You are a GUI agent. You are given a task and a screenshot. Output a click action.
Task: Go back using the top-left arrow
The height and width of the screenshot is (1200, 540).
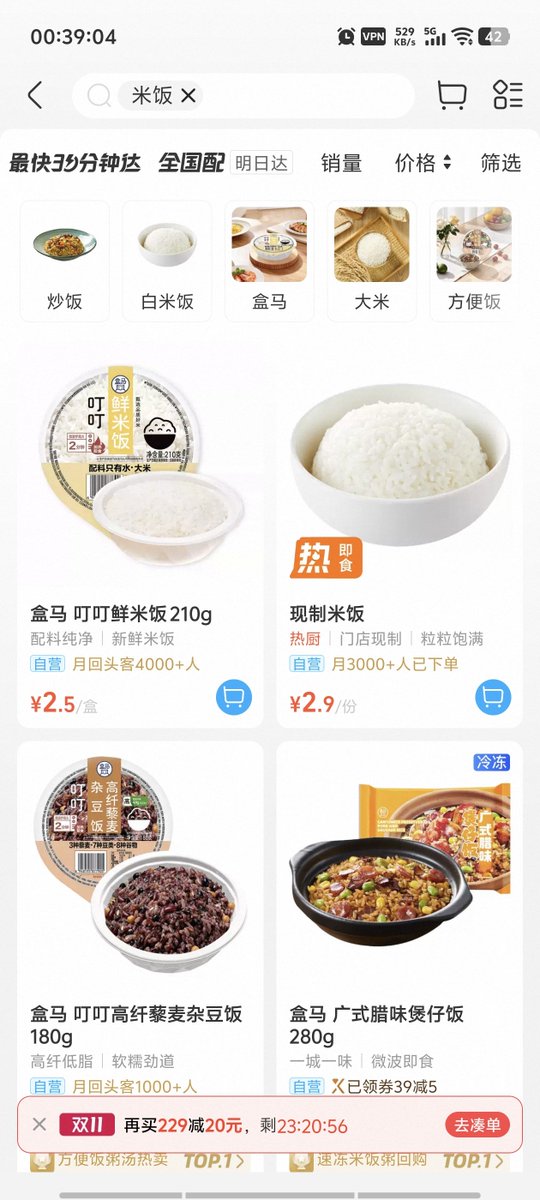point(36,96)
